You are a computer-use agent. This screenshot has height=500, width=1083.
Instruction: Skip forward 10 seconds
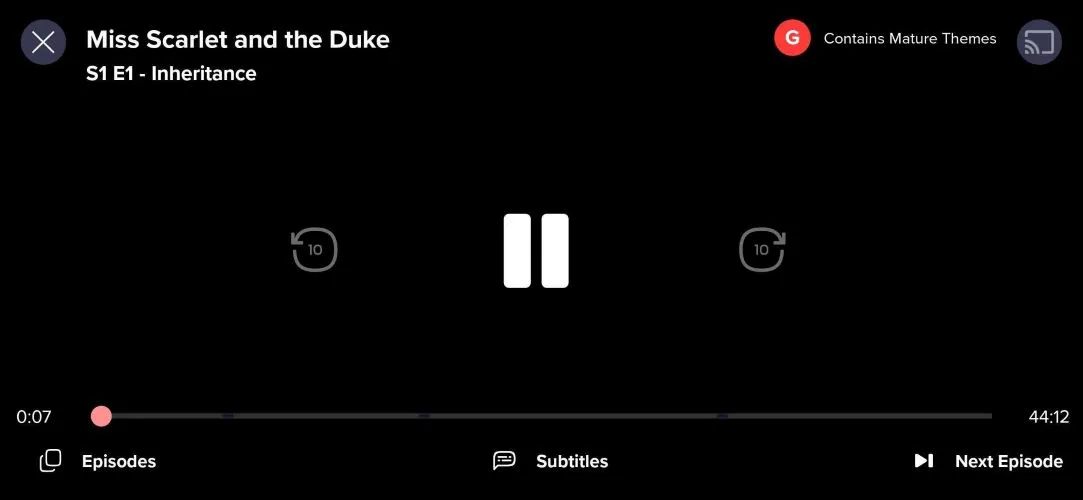pos(762,250)
